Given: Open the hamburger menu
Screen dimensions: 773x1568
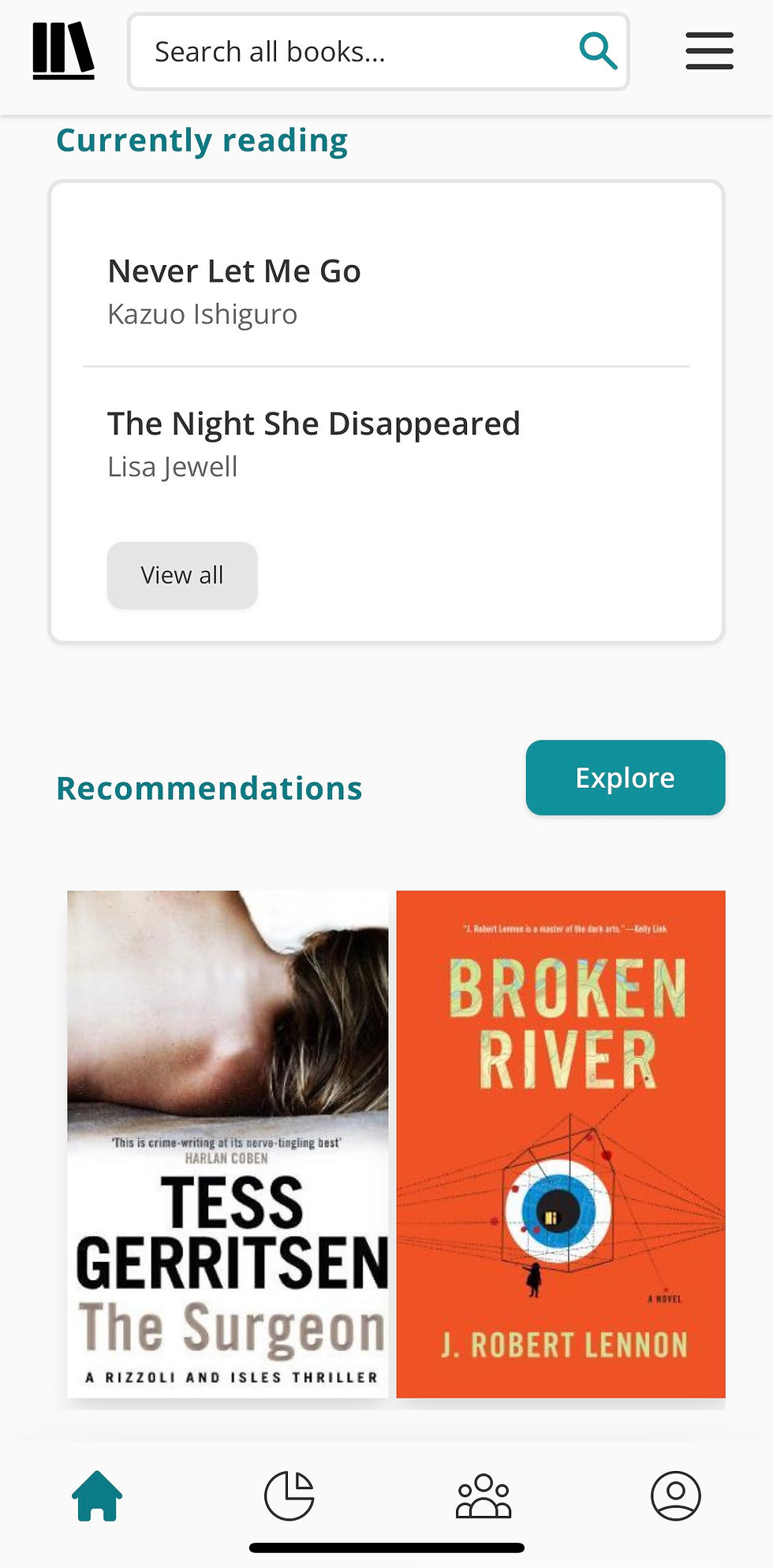Looking at the screenshot, I should pyautogui.click(x=709, y=51).
